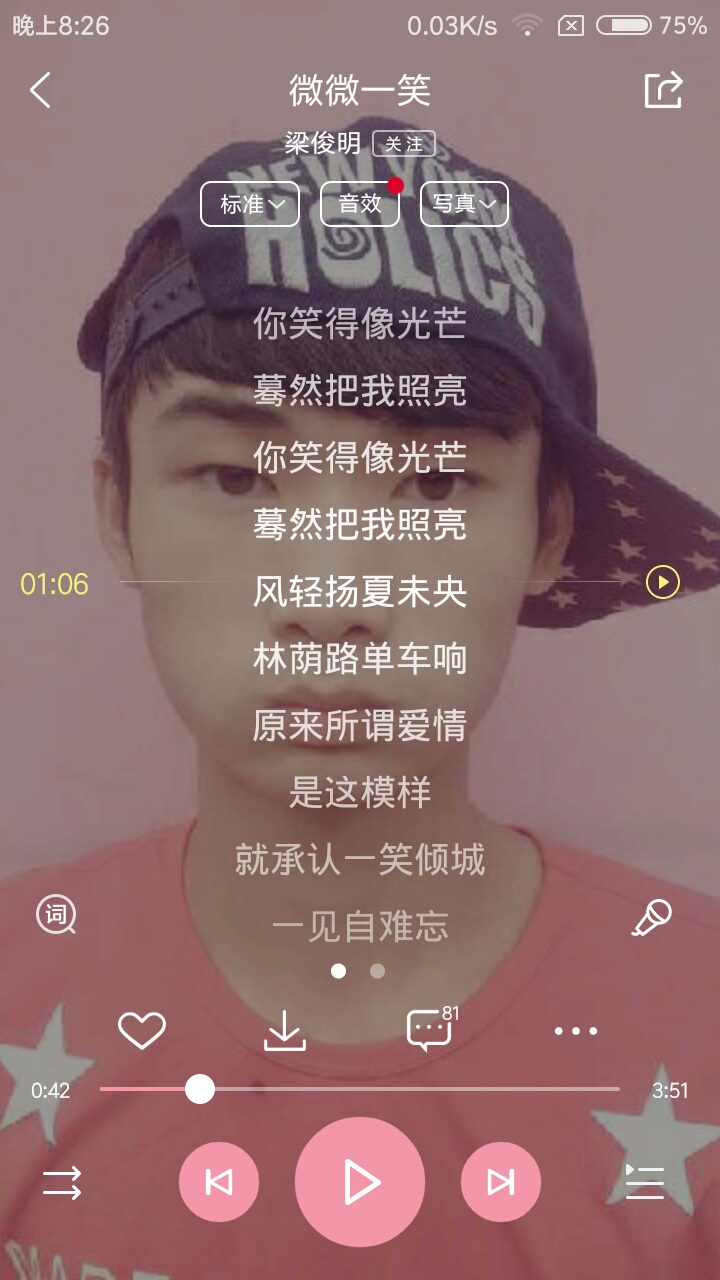
Task: Open the three-dot more options
Action: 576,1030
